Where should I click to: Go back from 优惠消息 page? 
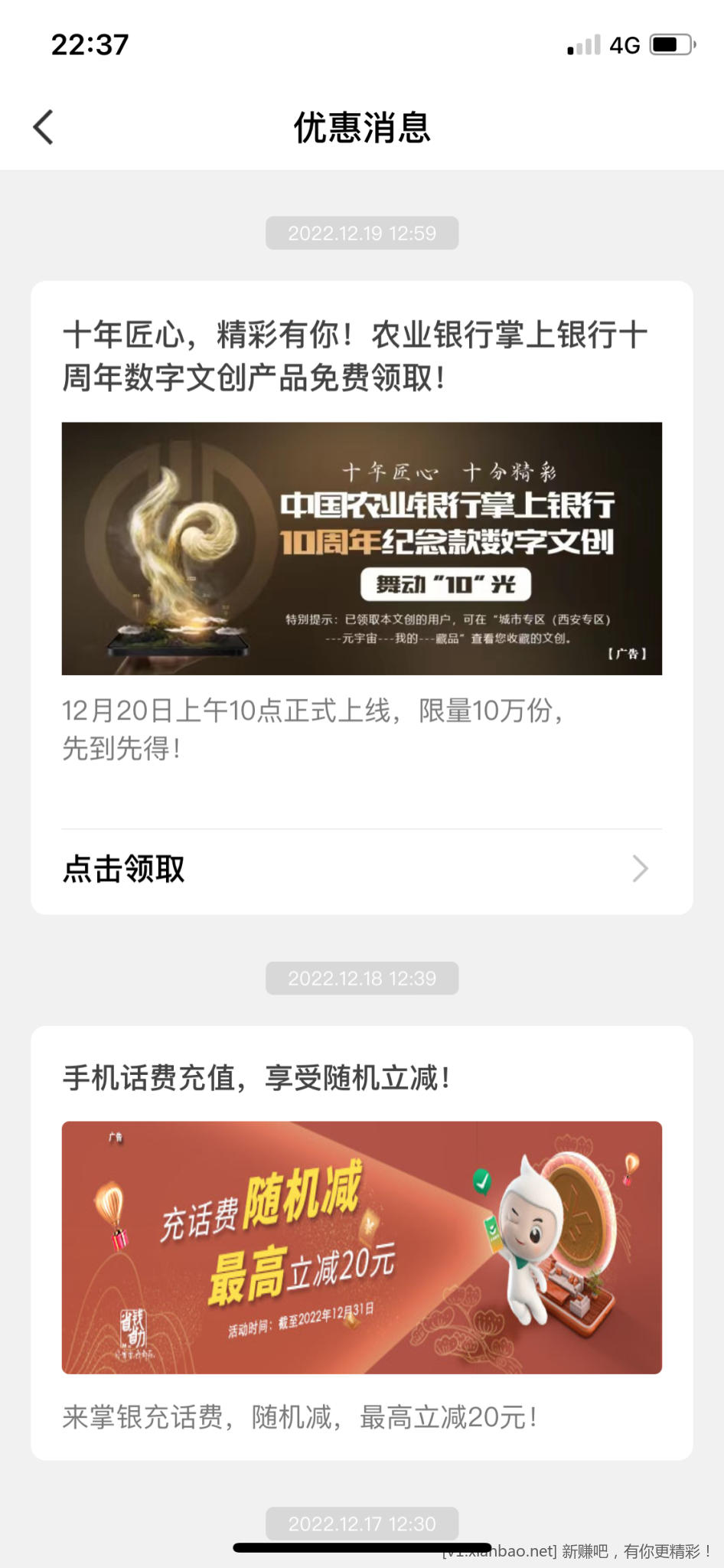coord(44,127)
